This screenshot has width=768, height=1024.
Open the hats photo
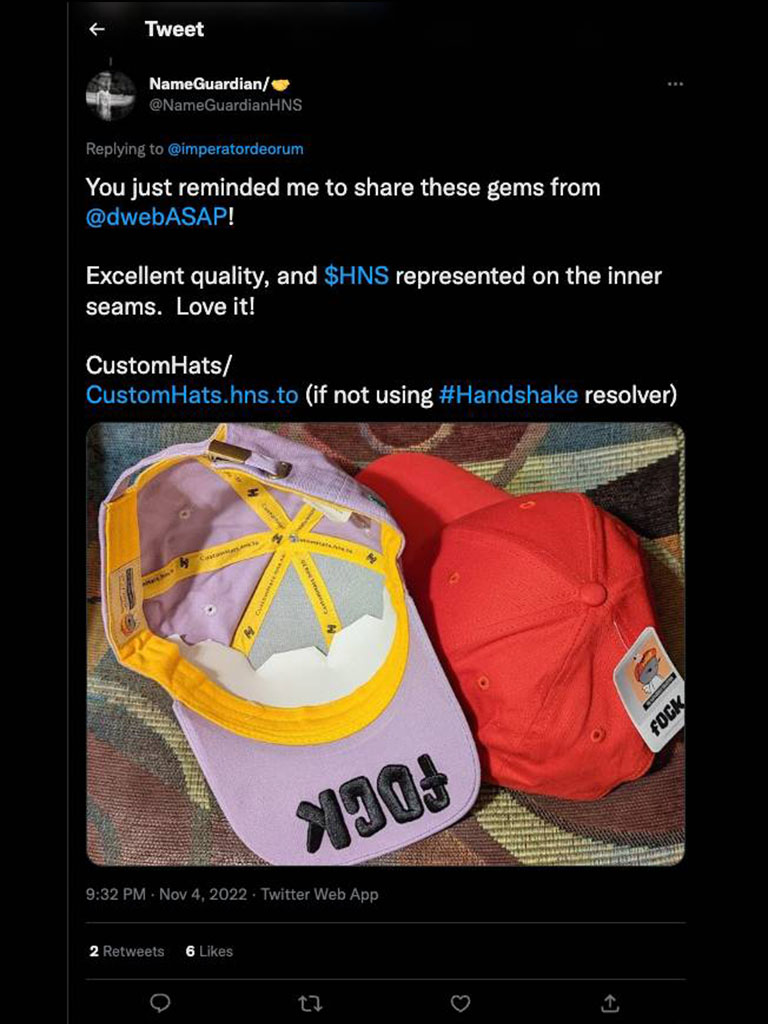tap(385, 644)
